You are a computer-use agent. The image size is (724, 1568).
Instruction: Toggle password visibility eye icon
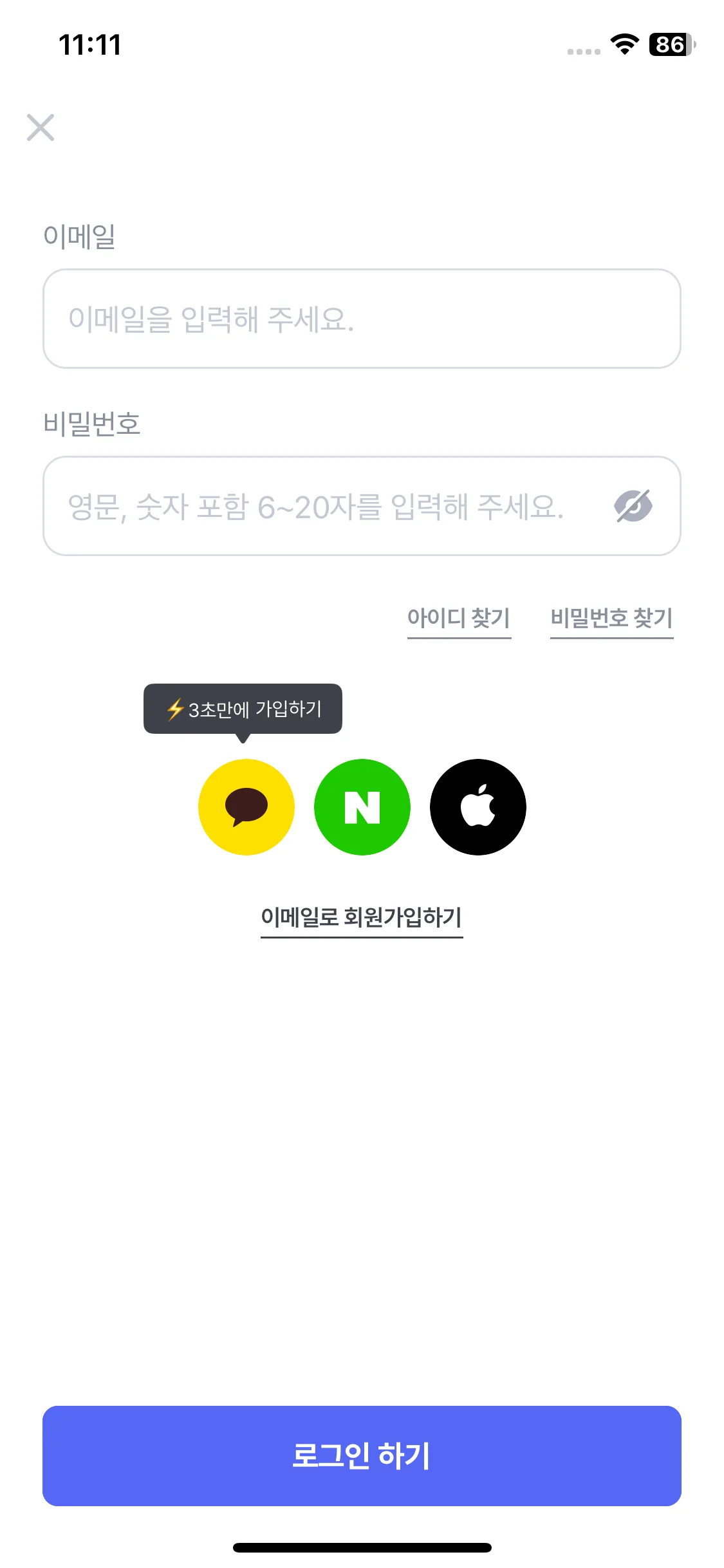(633, 506)
